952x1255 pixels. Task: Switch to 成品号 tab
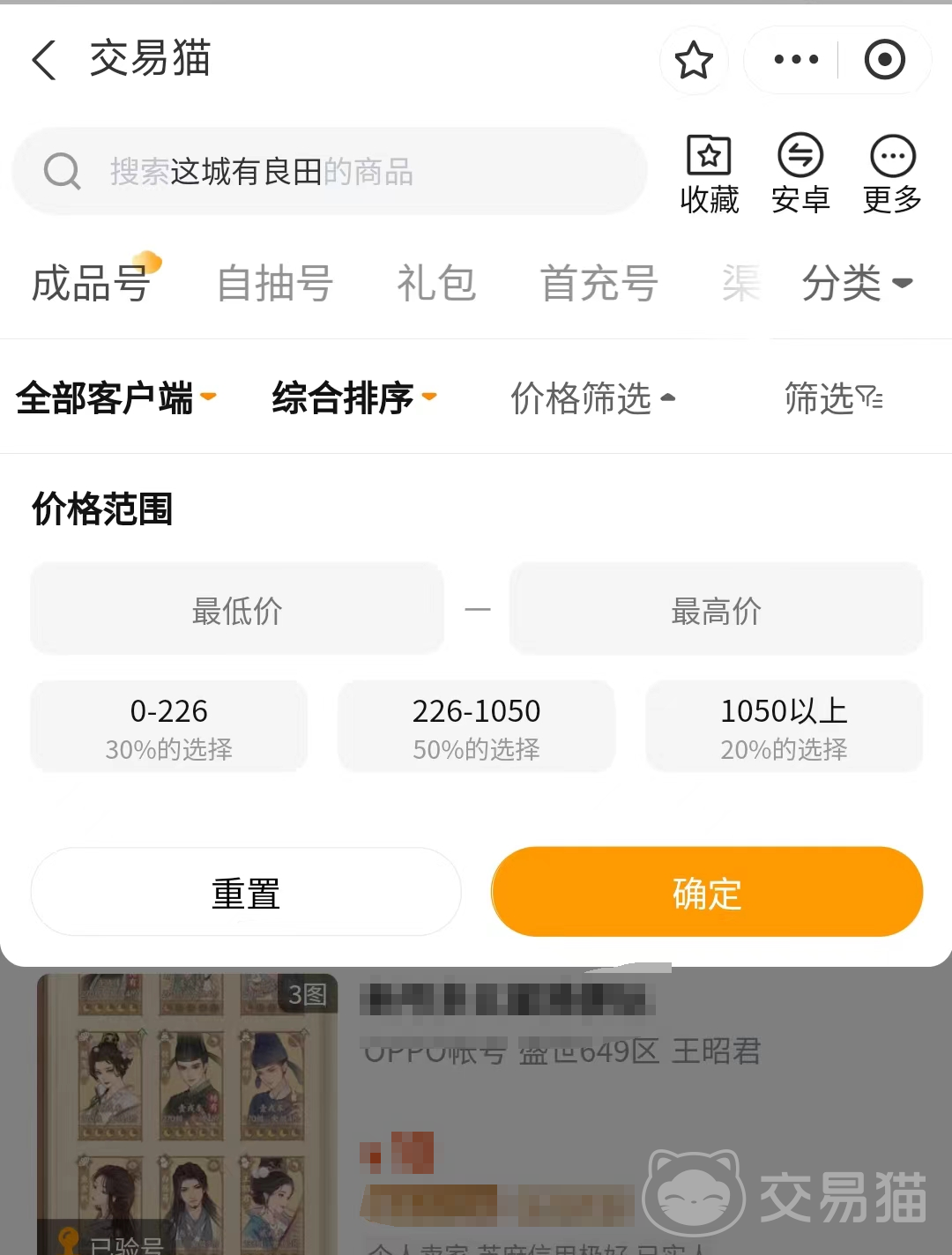pos(92,284)
